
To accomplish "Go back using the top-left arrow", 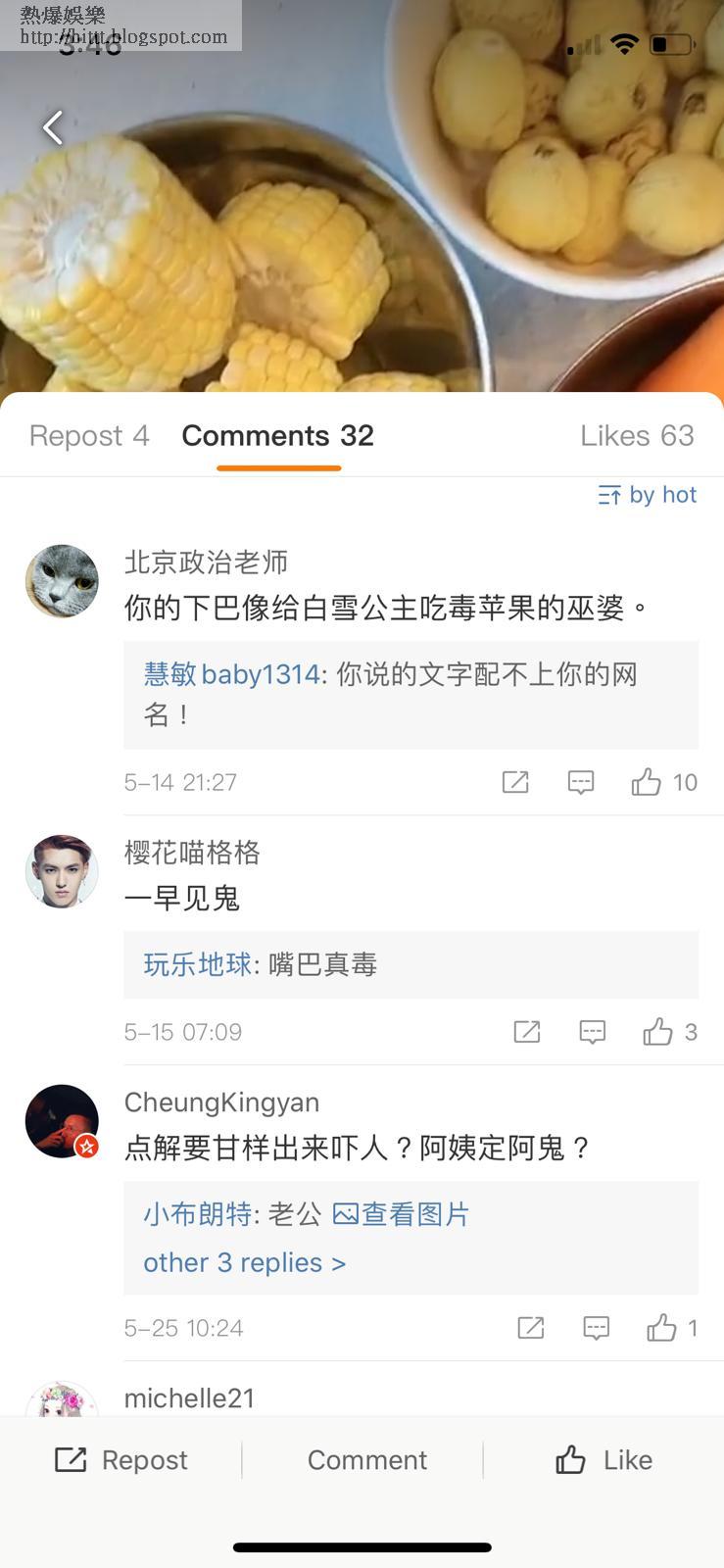I will 53,127.
